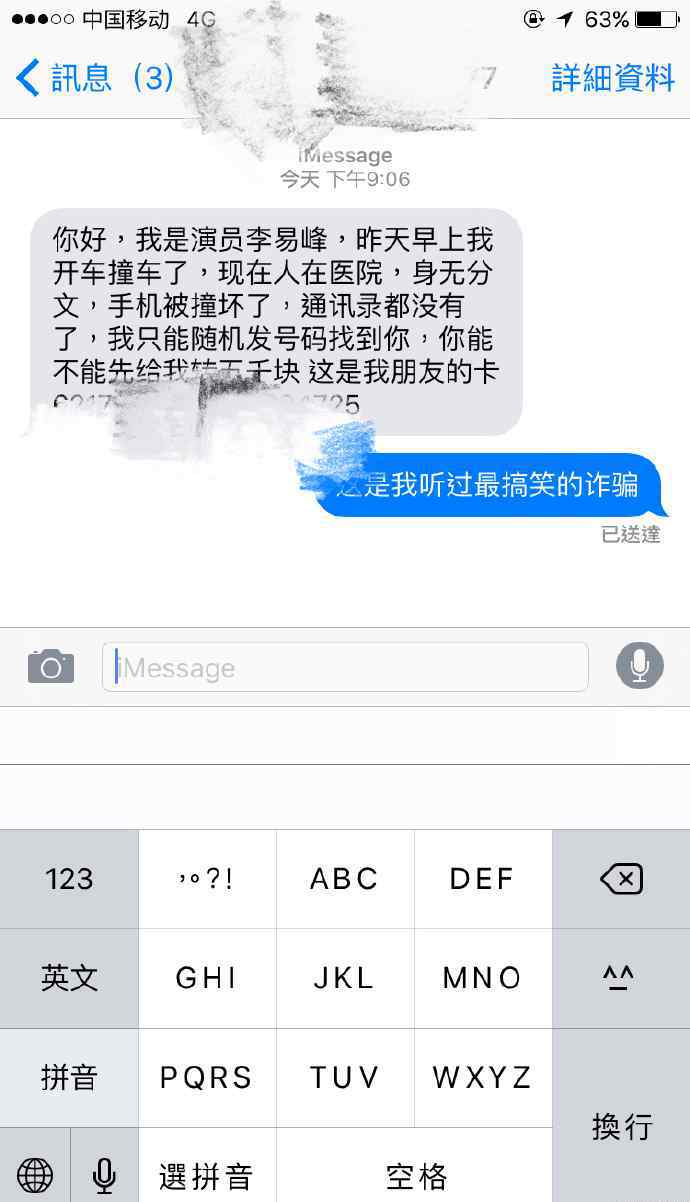Switch keyboard to 123 numbers
This screenshot has height=1202, width=690.
click(69, 879)
